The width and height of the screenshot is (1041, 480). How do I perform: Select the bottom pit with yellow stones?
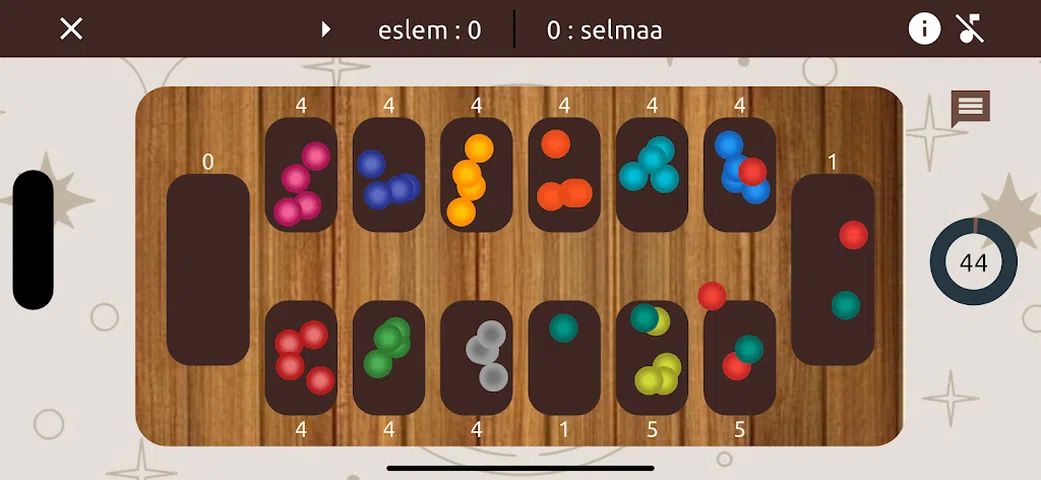click(652, 357)
